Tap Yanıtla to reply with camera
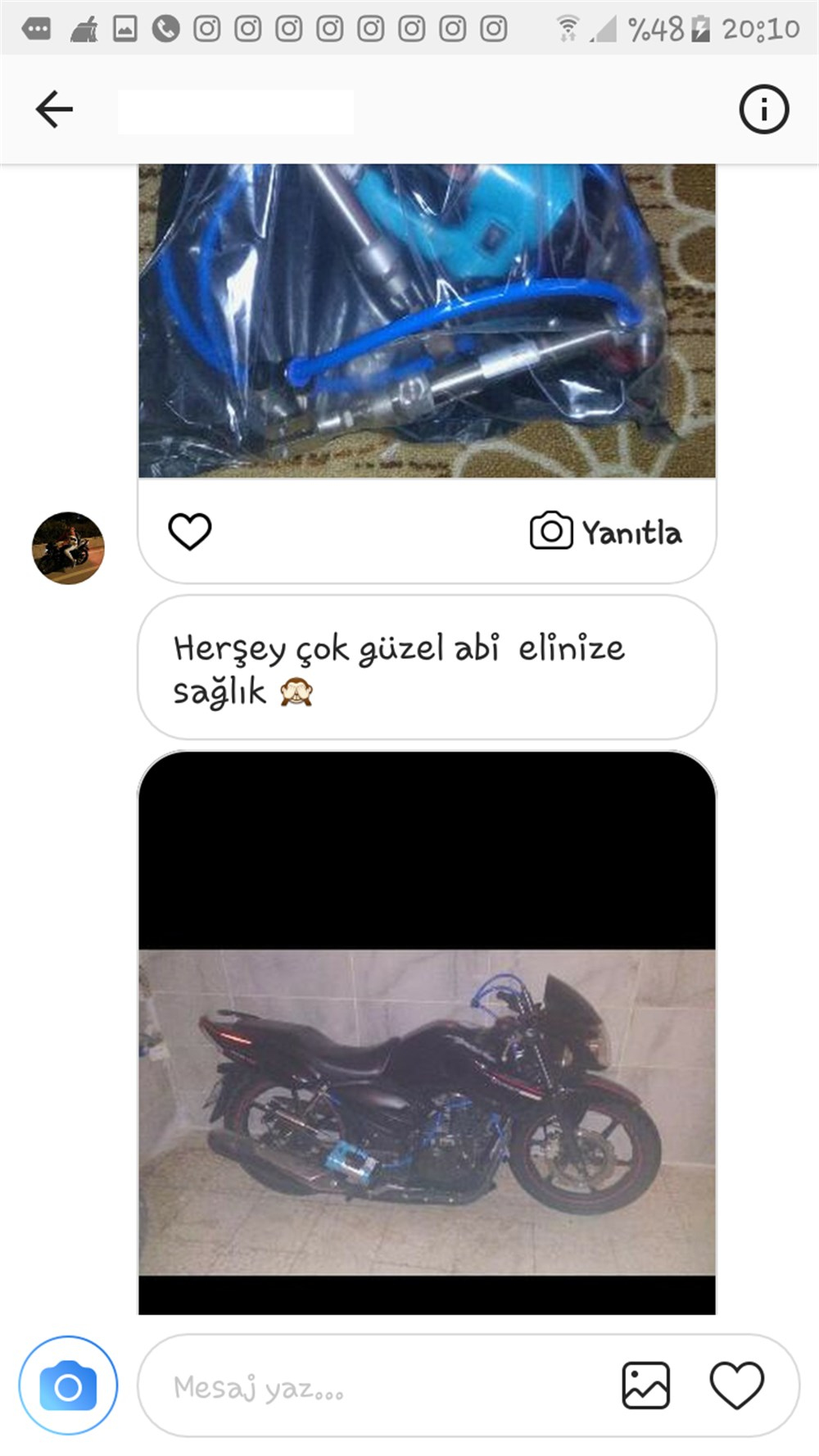 pyautogui.click(x=606, y=532)
